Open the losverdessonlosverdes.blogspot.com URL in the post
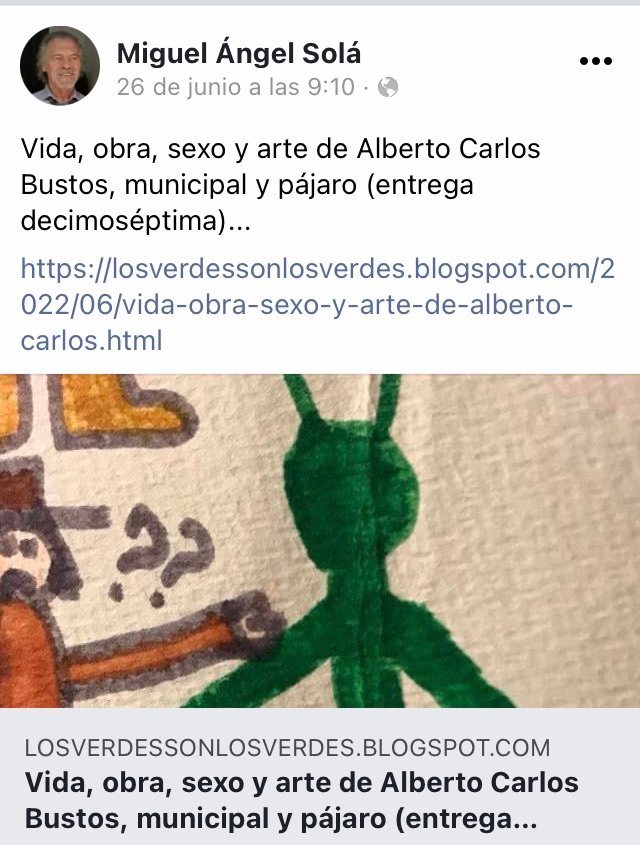The image size is (640, 845). pos(300,304)
